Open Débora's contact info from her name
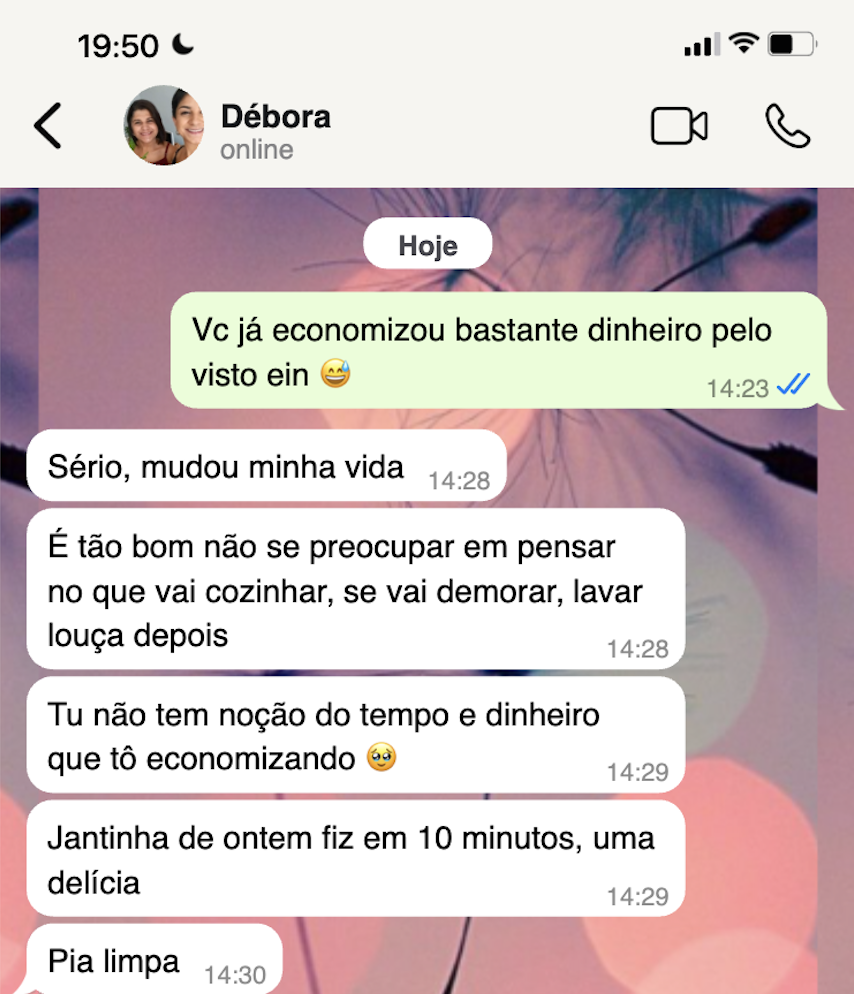 tap(275, 118)
